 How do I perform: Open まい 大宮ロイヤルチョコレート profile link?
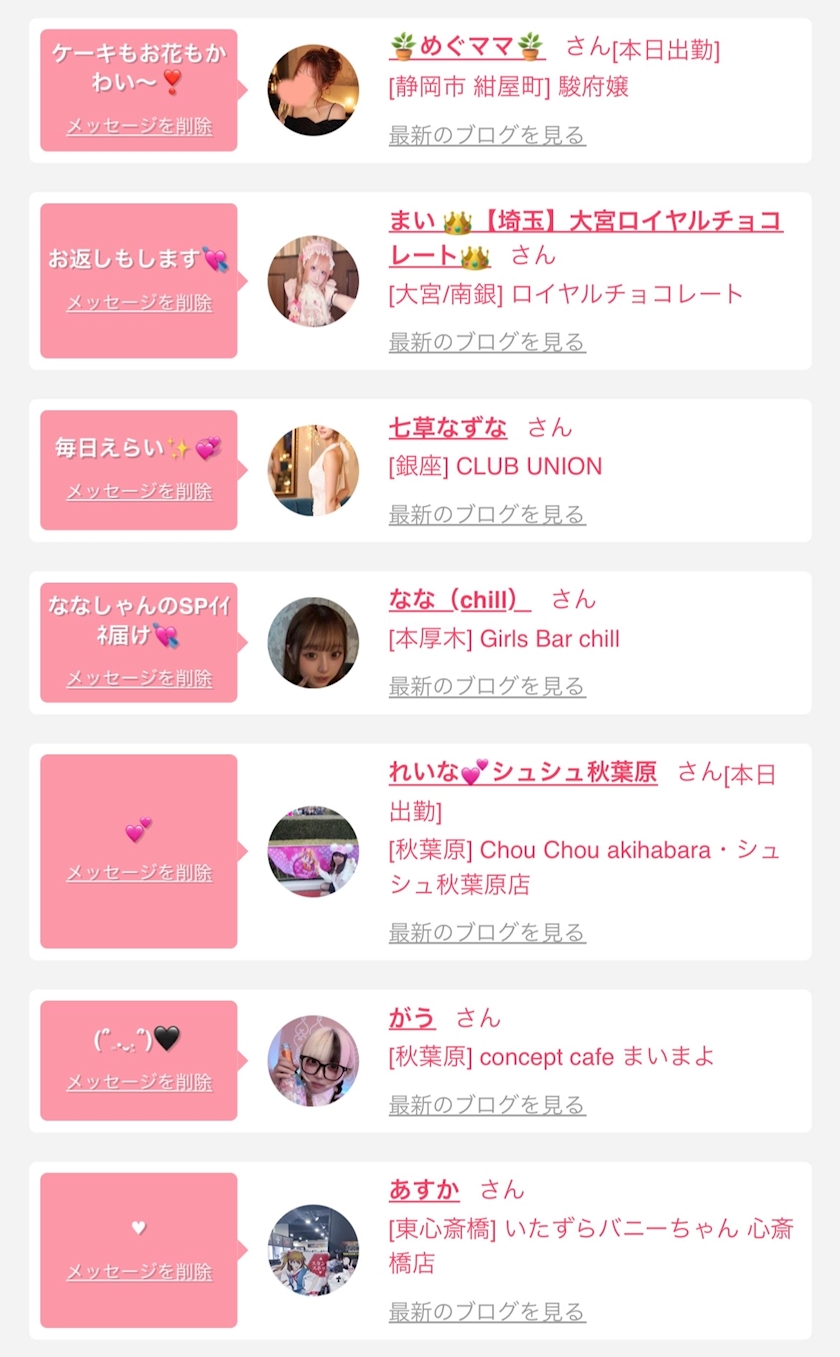585,238
